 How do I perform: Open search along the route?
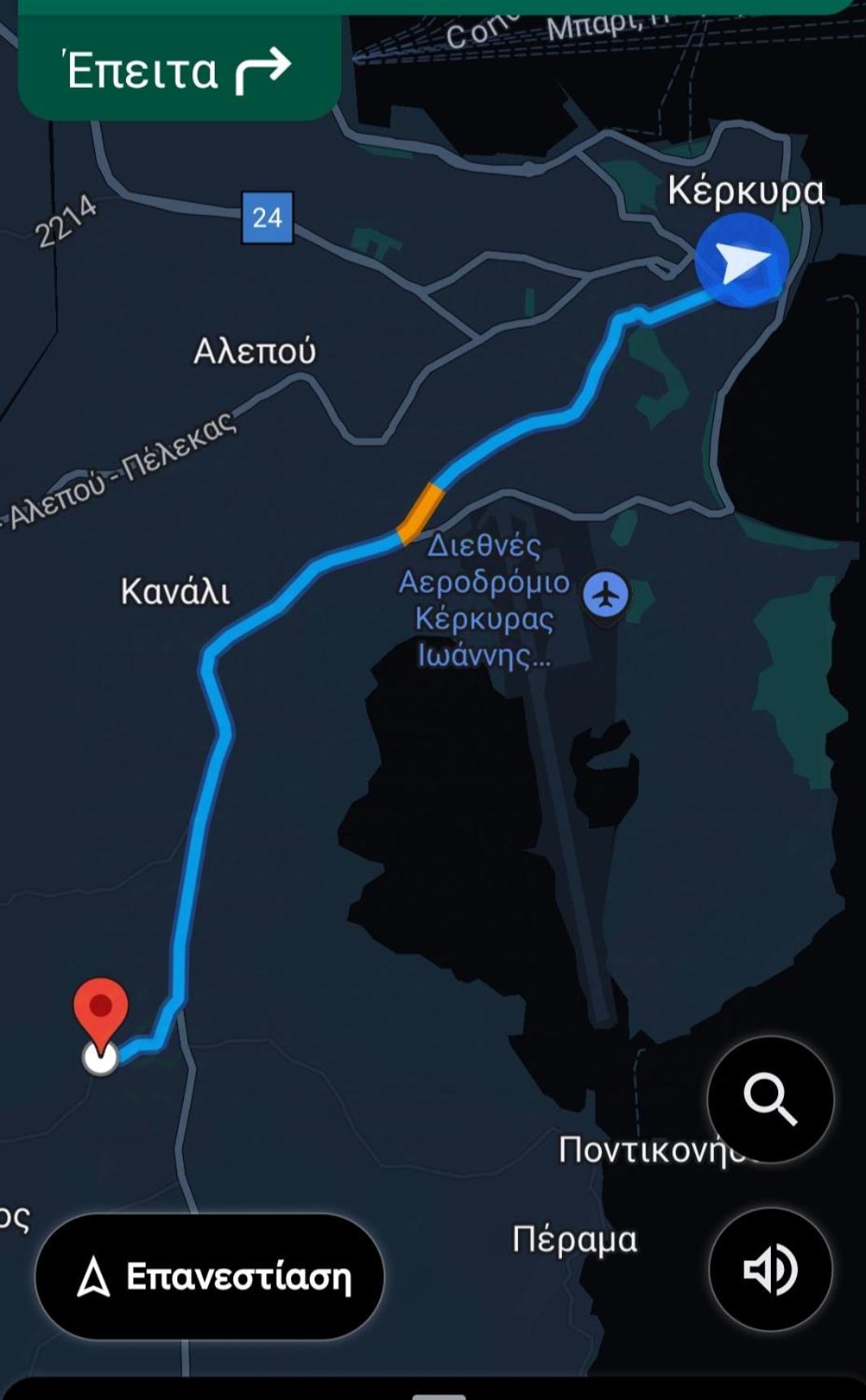click(x=769, y=1098)
